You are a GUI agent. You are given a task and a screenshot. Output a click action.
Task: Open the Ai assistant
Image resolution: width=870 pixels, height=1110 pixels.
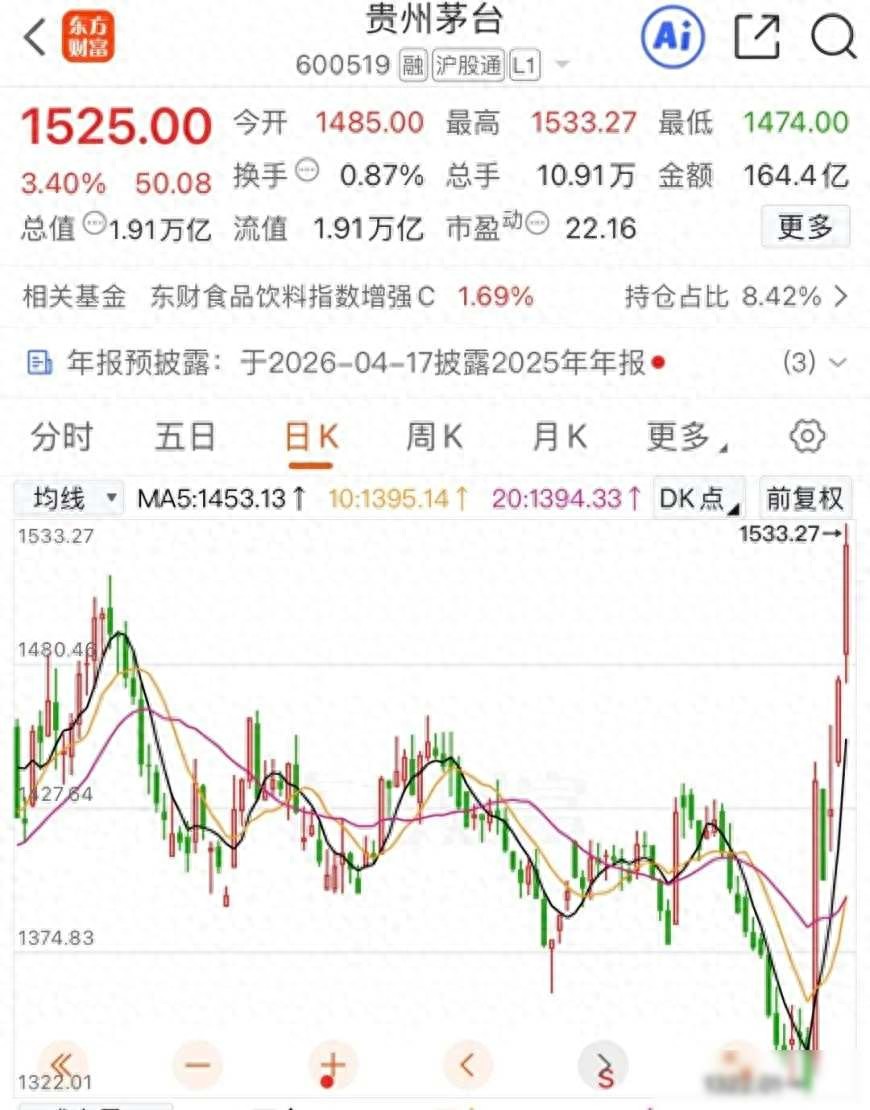coord(671,36)
